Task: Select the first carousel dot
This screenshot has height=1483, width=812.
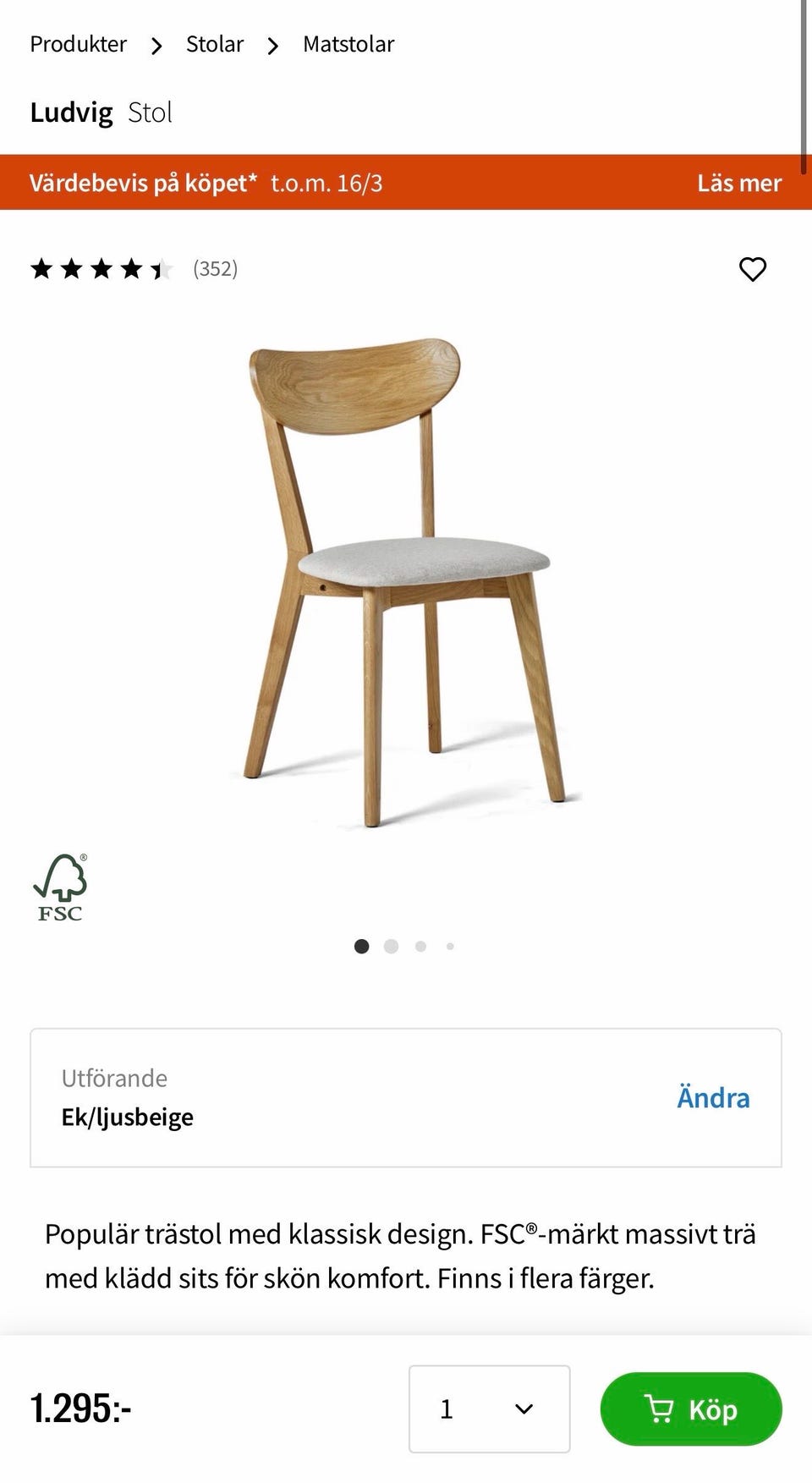Action: (361, 946)
